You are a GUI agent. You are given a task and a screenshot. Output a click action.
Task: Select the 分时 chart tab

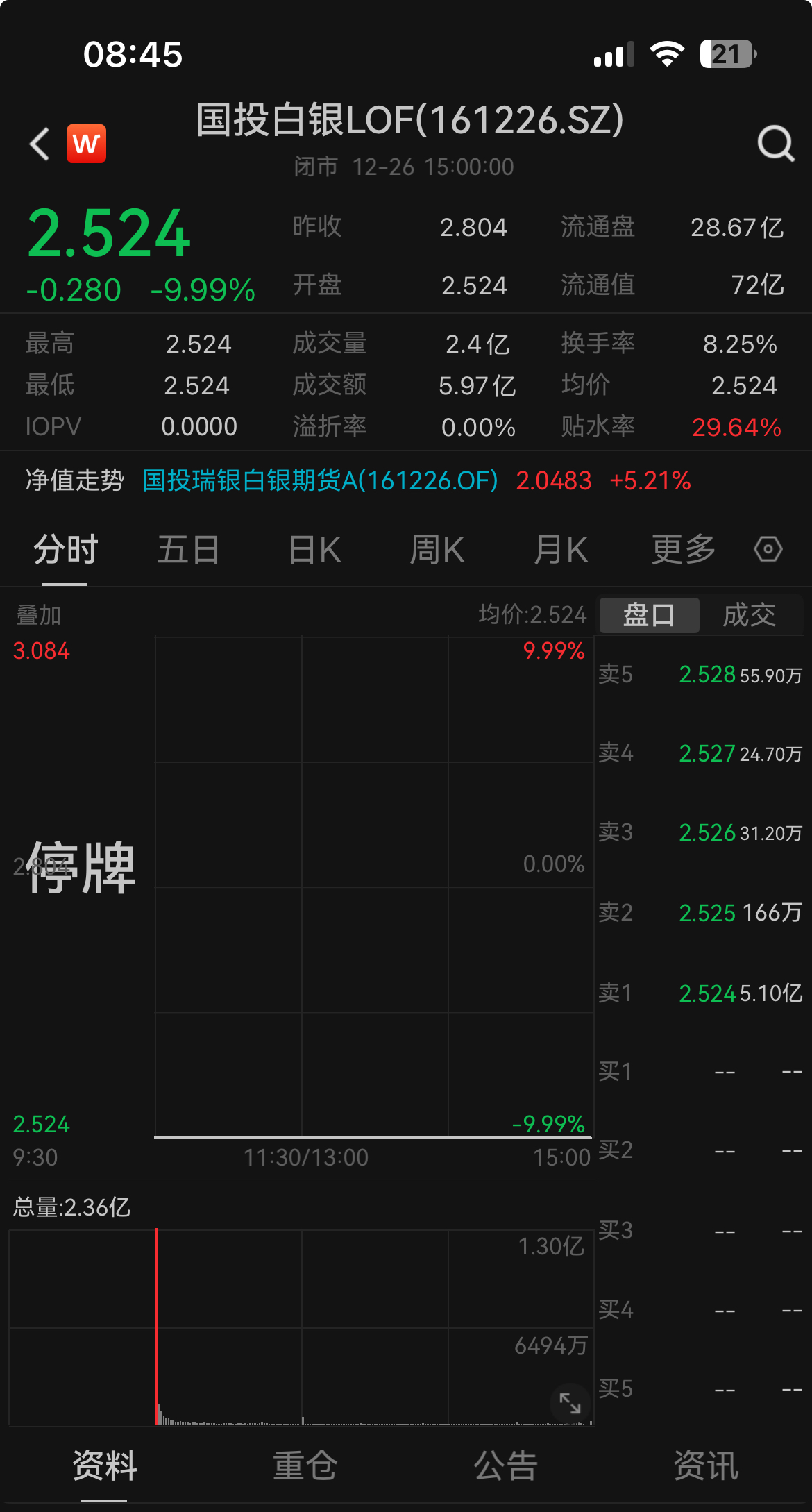65,550
